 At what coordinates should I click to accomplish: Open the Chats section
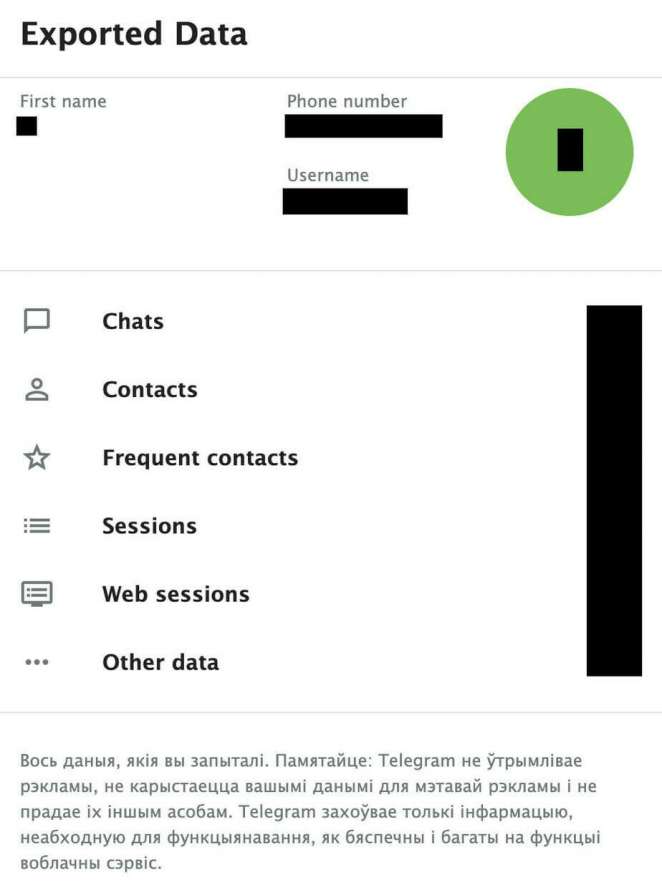pyautogui.click(x=132, y=322)
